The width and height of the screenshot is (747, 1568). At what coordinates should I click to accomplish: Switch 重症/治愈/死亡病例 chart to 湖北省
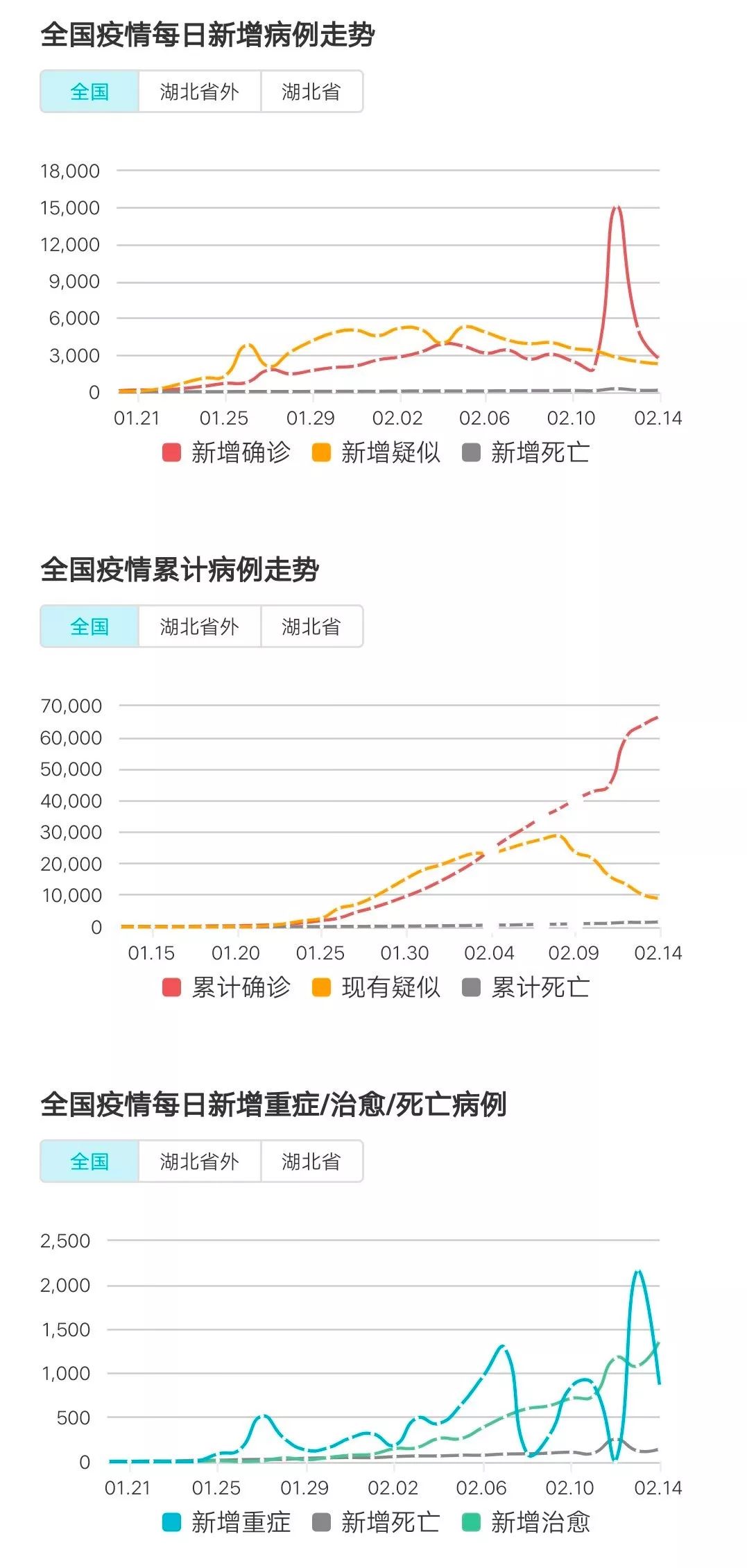(311, 1161)
